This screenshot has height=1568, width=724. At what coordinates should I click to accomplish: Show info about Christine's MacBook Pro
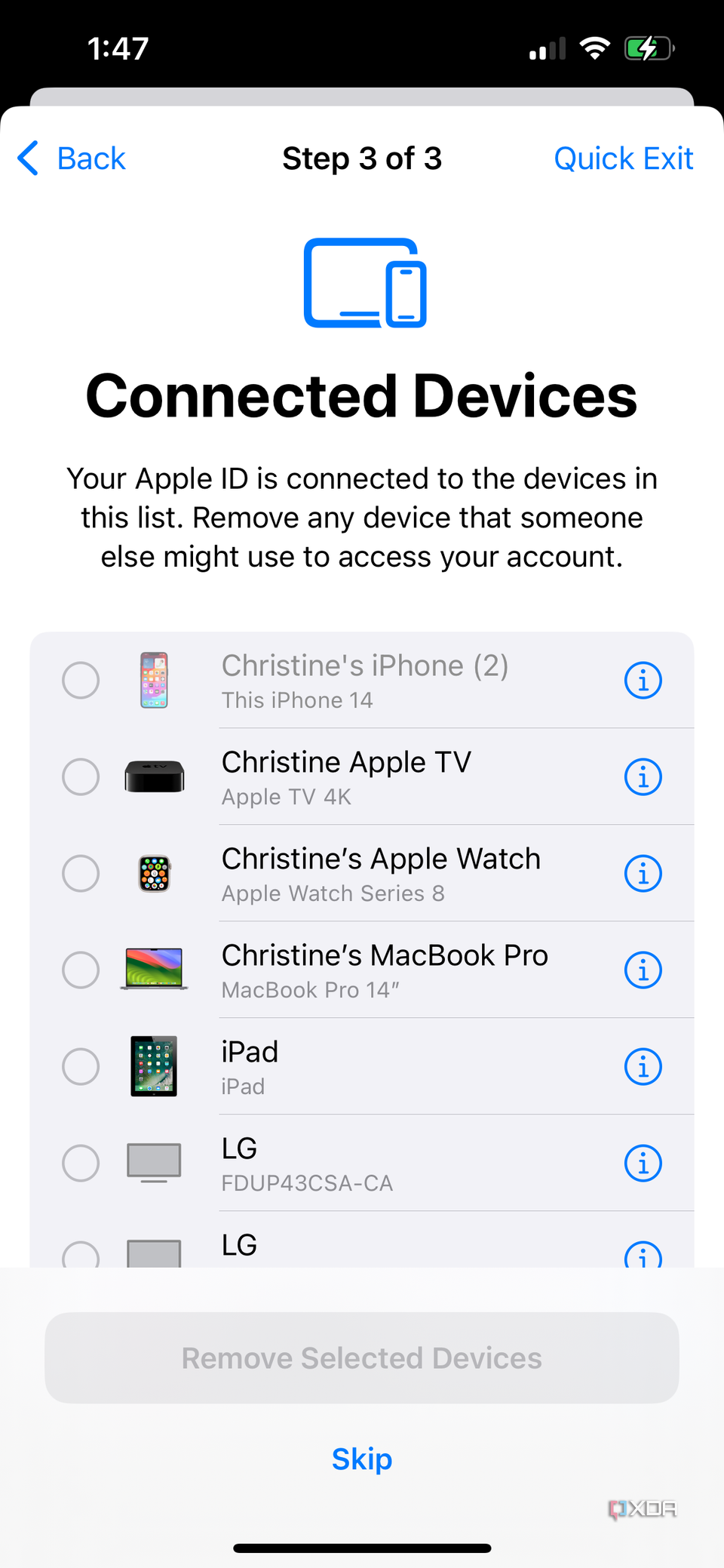coord(643,970)
